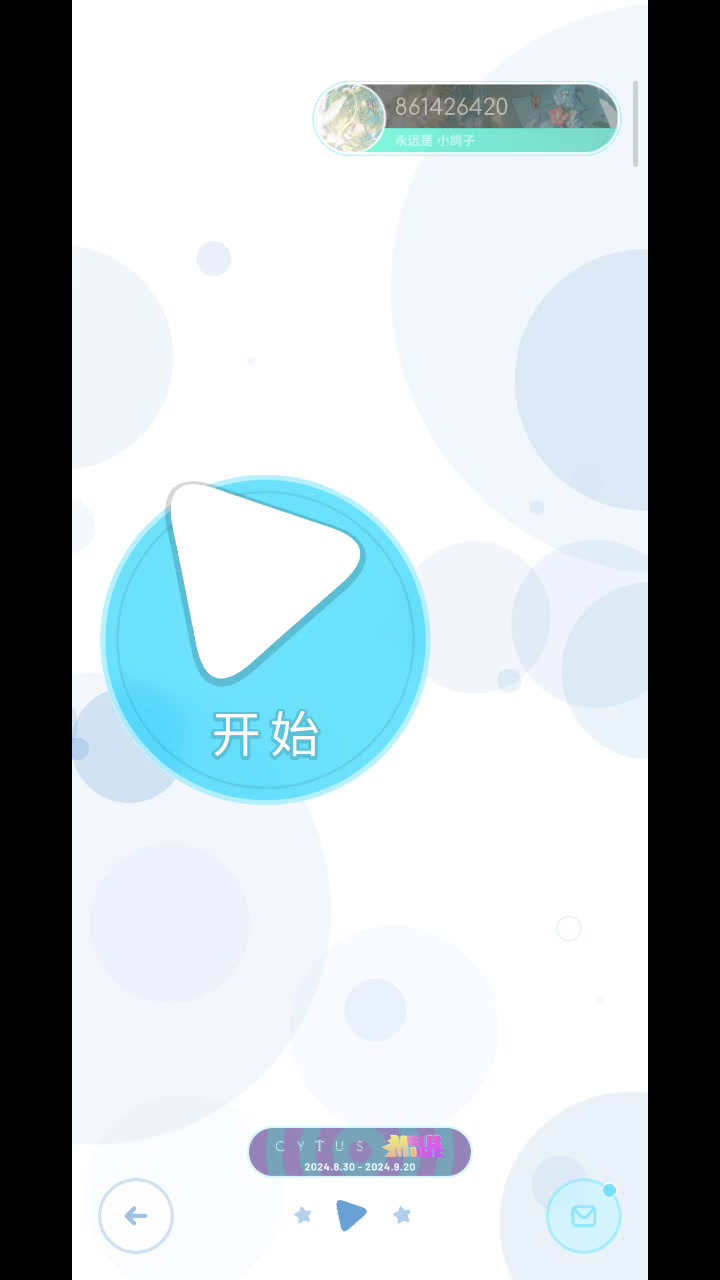Open the mailbox envelope icon
This screenshot has width=720, height=1280.
[584, 1215]
